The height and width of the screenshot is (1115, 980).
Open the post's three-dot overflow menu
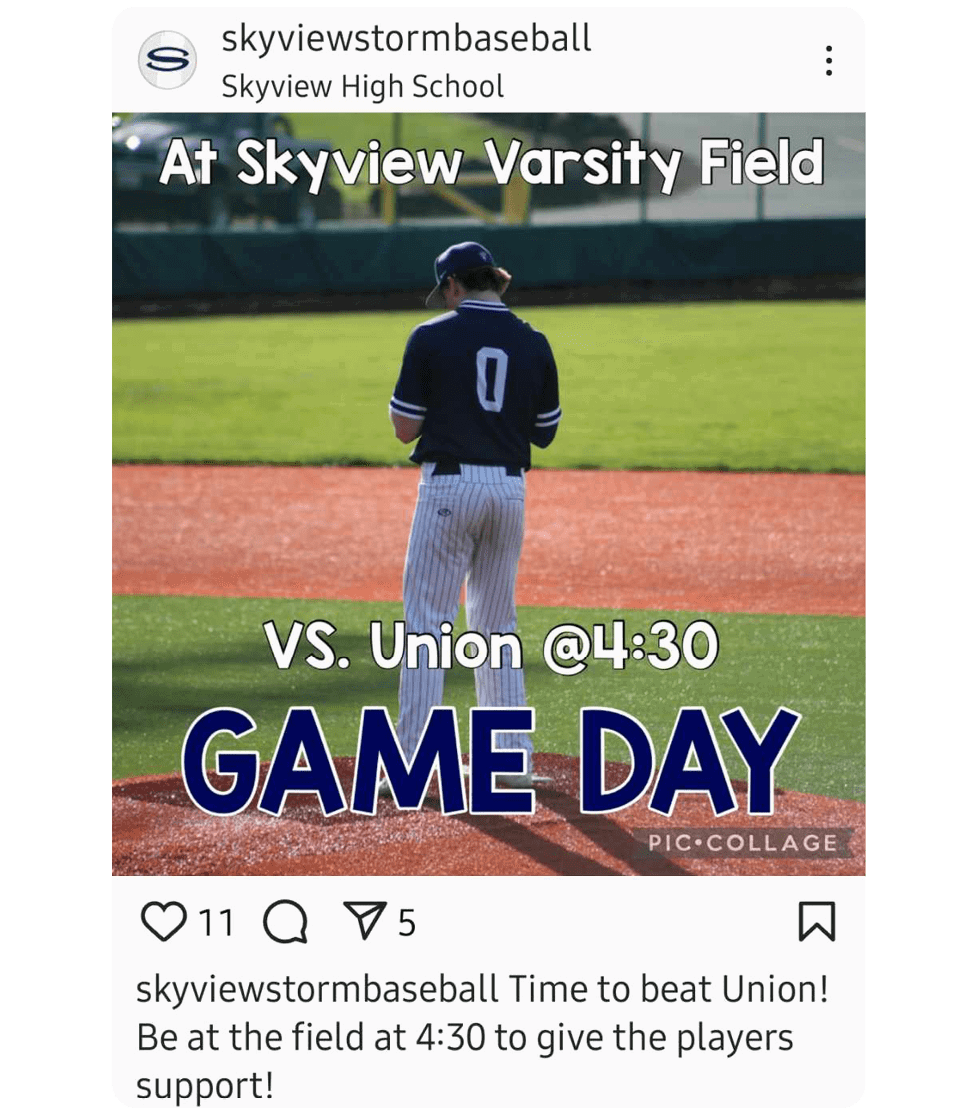coord(828,61)
